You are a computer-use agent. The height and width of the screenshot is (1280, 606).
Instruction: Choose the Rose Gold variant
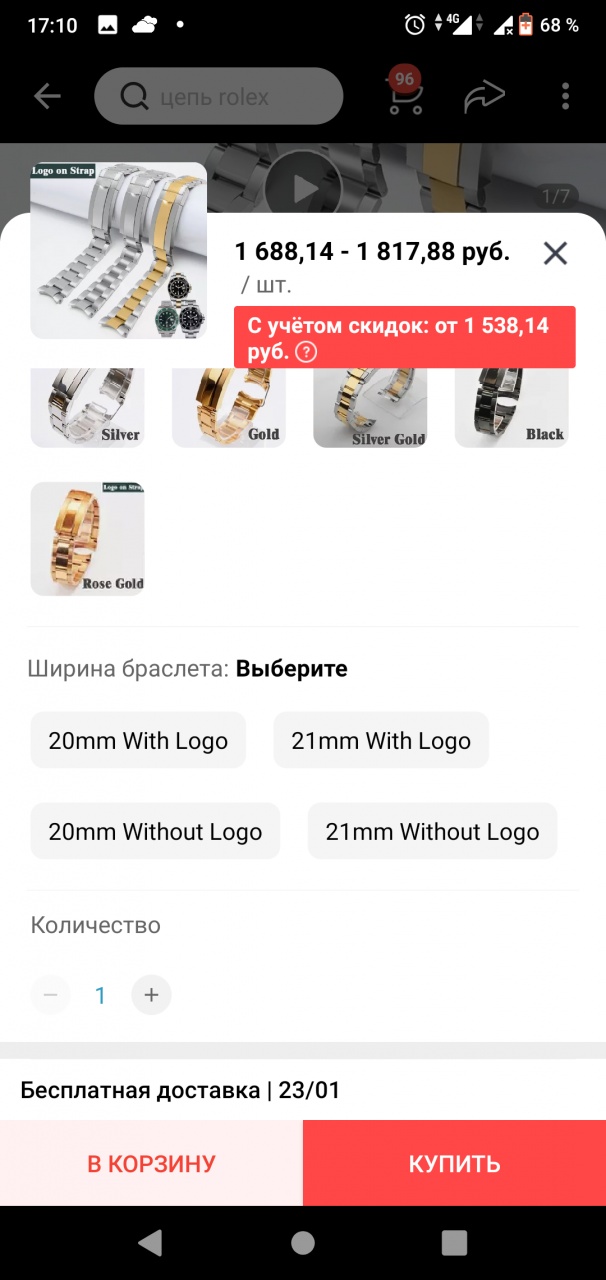point(87,538)
